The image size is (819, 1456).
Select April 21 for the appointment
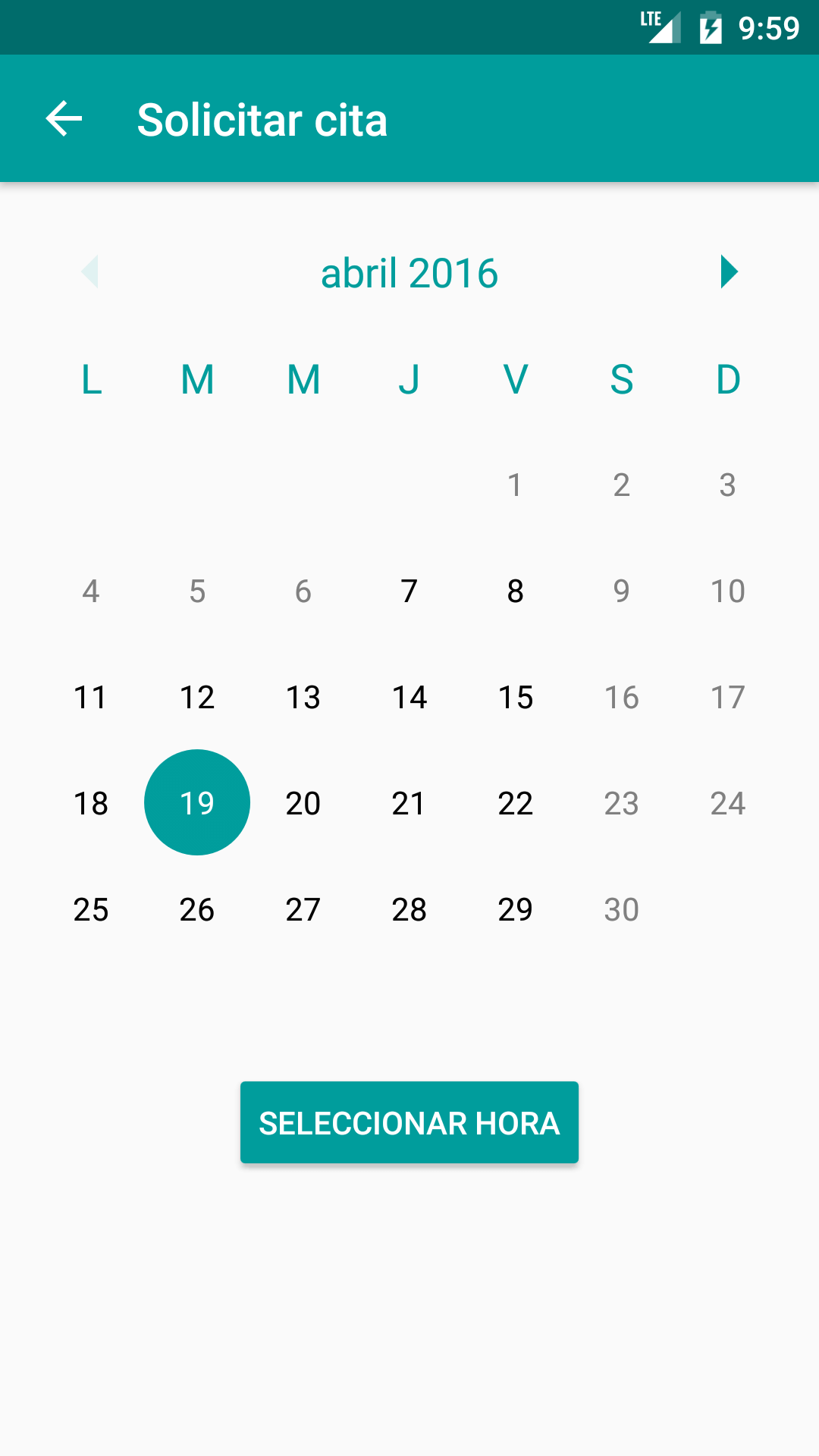click(x=409, y=803)
